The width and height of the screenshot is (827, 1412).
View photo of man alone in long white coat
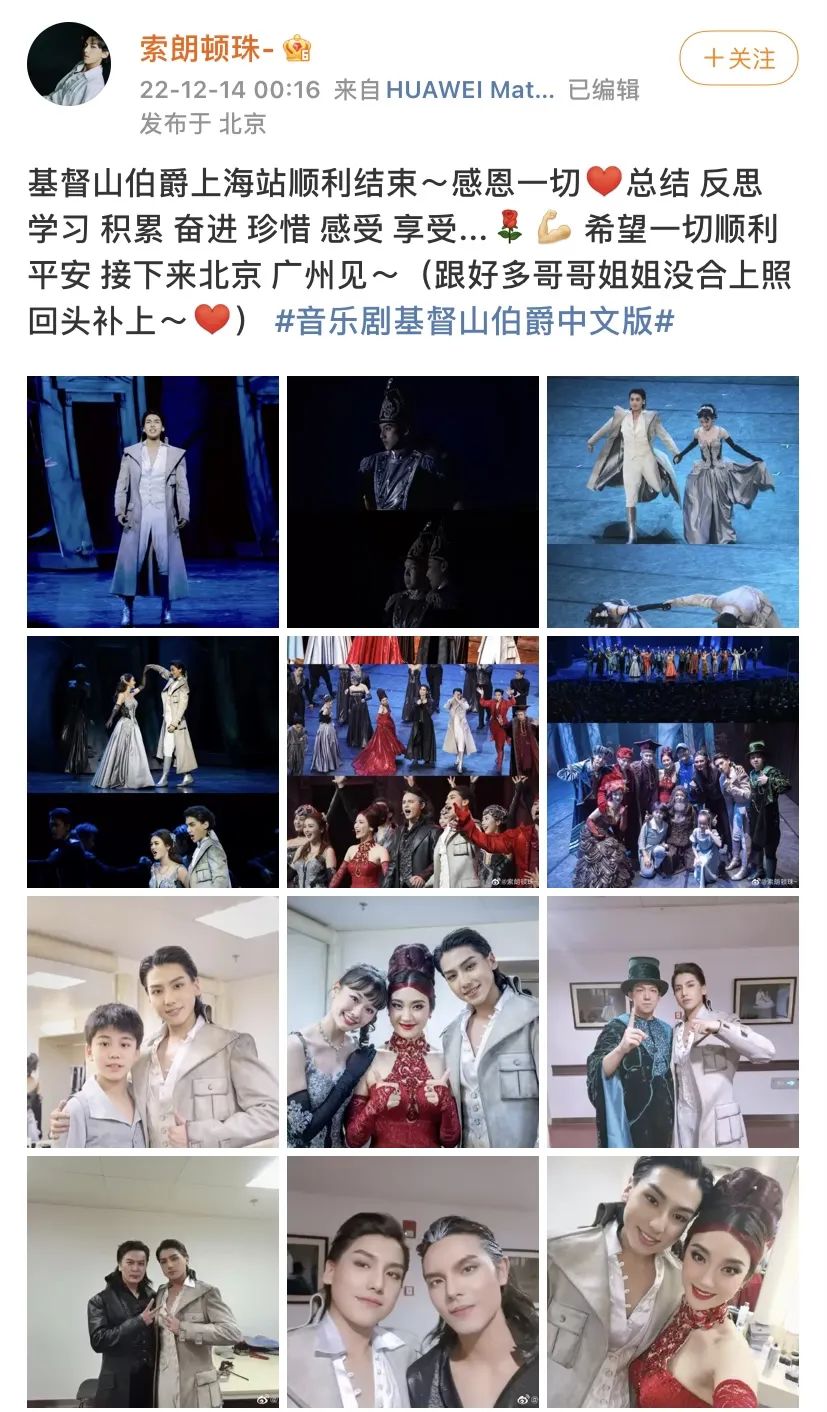(153, 502)
